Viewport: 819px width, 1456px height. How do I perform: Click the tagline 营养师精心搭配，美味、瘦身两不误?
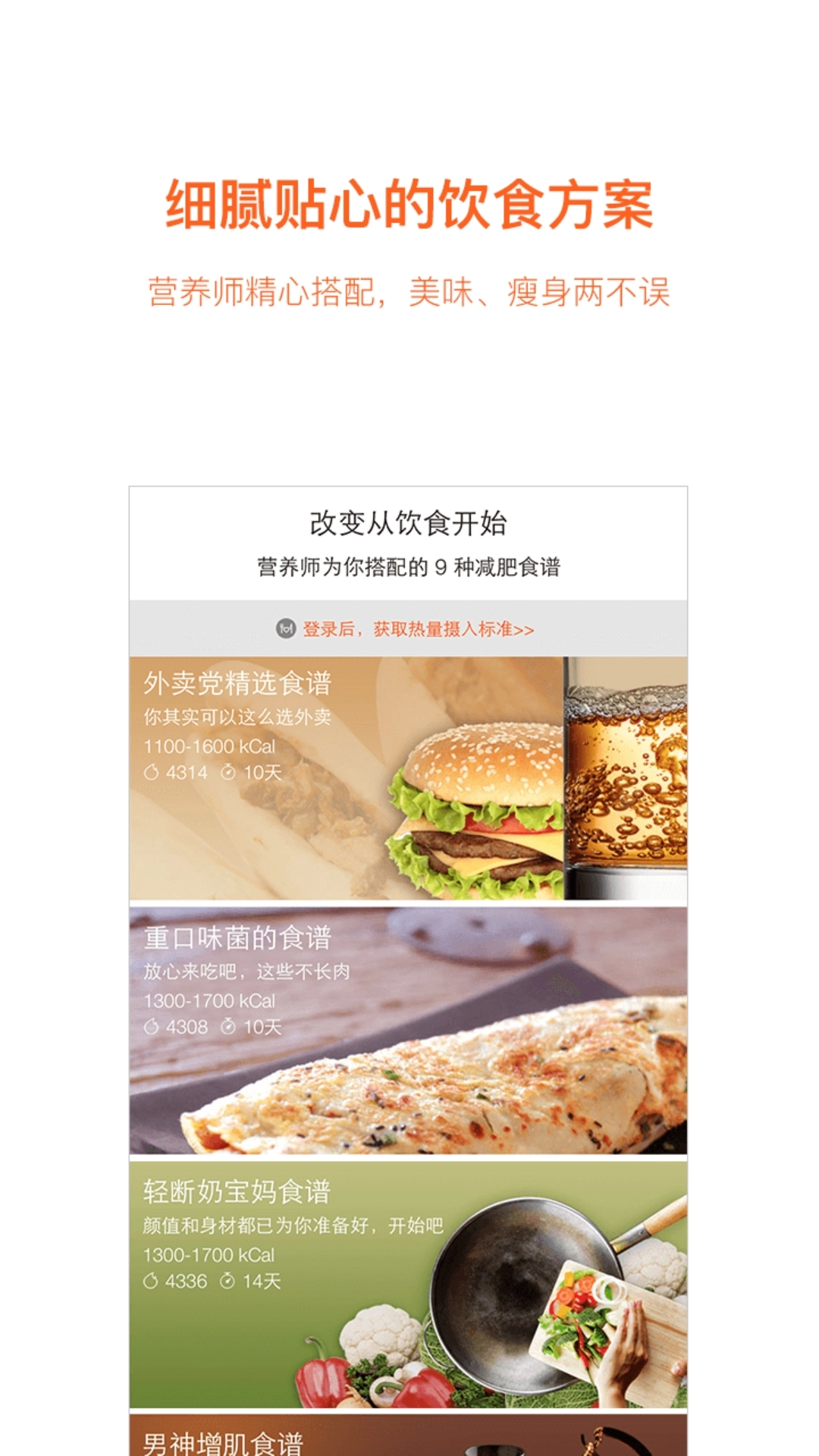pyautogui.click(x=409, y=291)
